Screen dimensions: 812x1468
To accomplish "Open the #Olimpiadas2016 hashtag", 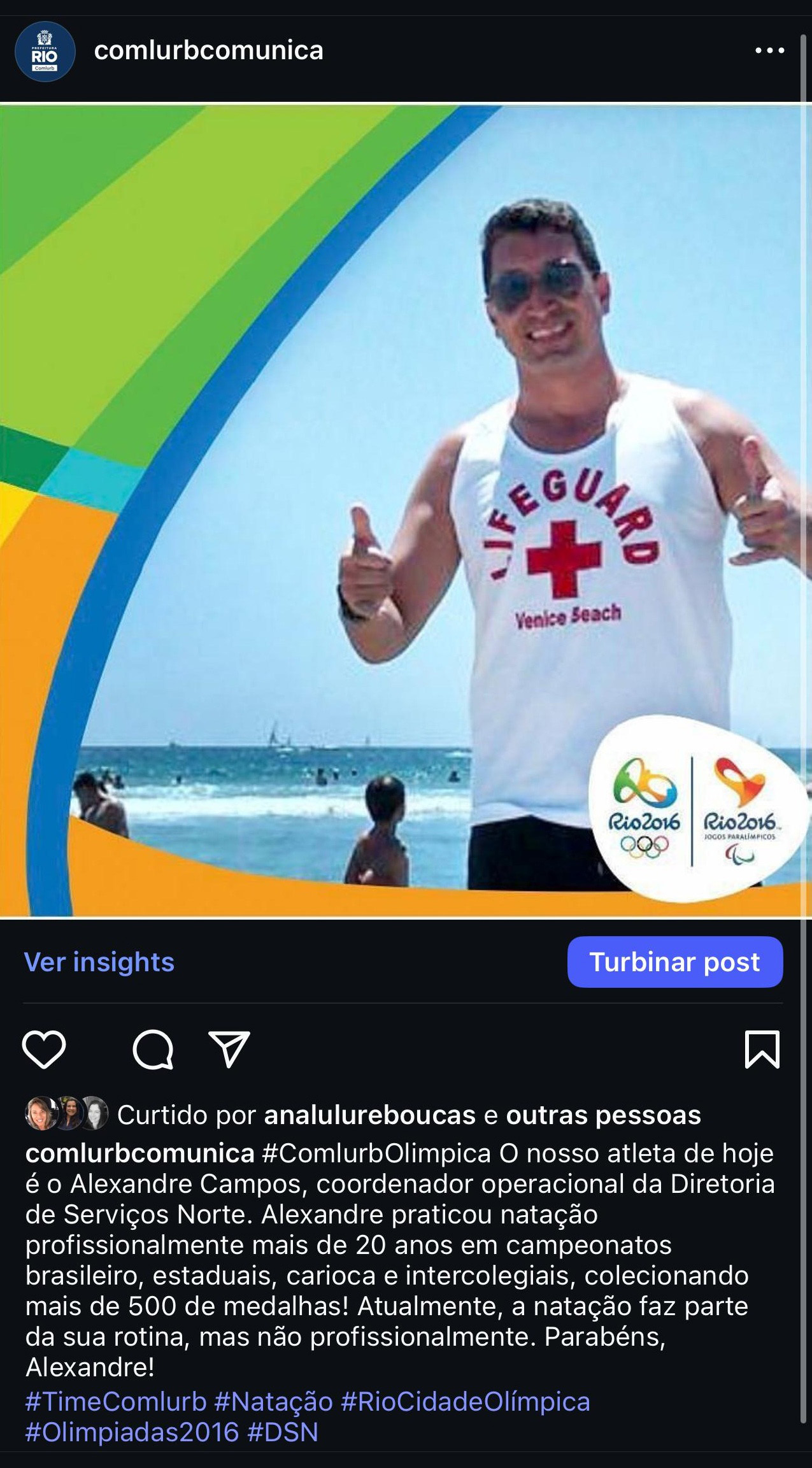I will coord(132,1432).
